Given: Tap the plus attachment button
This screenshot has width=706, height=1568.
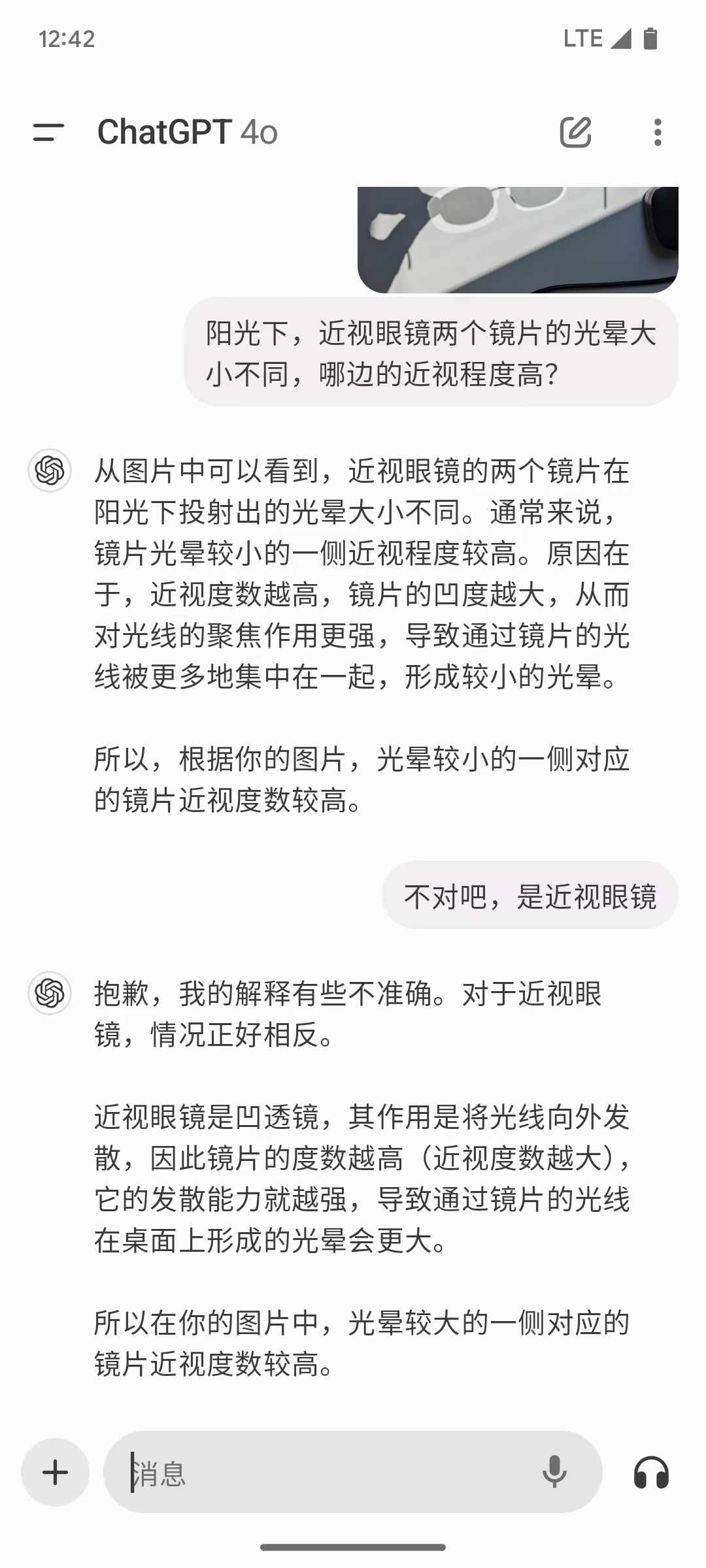Looking at the screenshot, I should tap(56, 1473).
